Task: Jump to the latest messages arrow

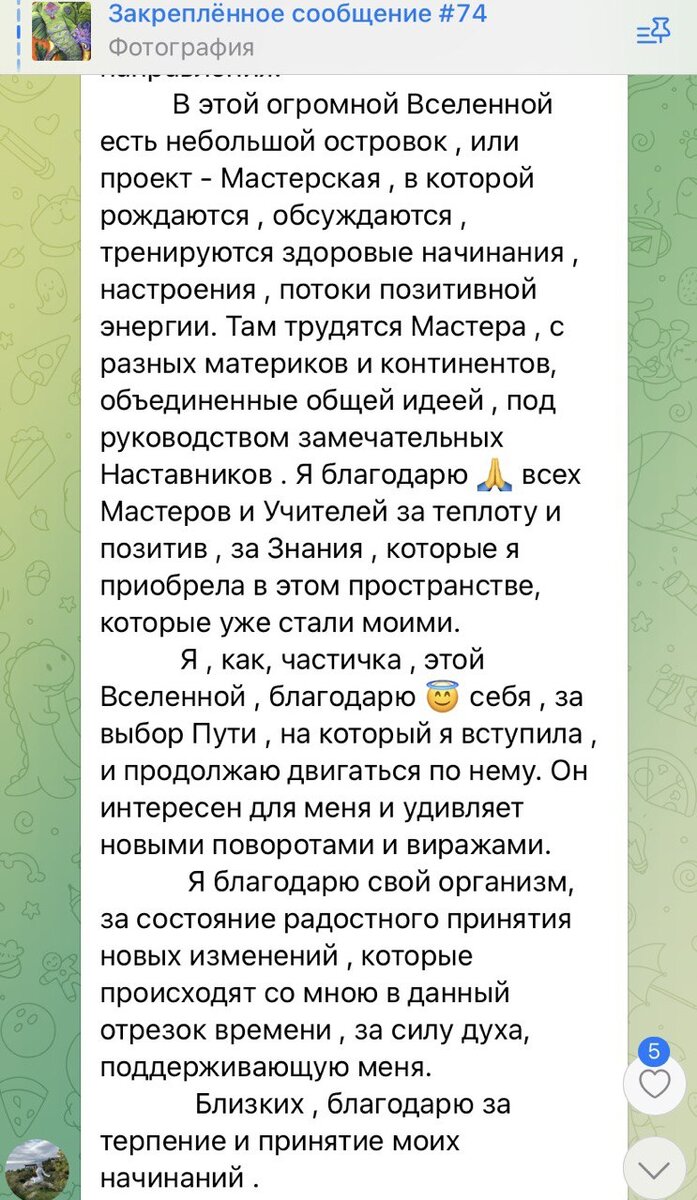Action: click(x=654, y=1168)
